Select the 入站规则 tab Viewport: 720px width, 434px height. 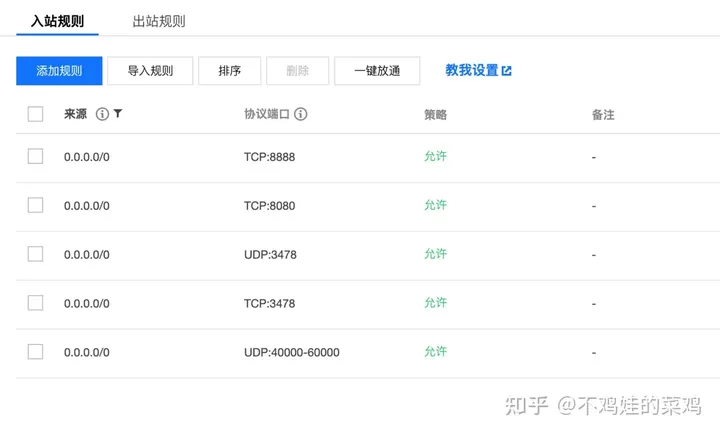click(x=57, y=21)
